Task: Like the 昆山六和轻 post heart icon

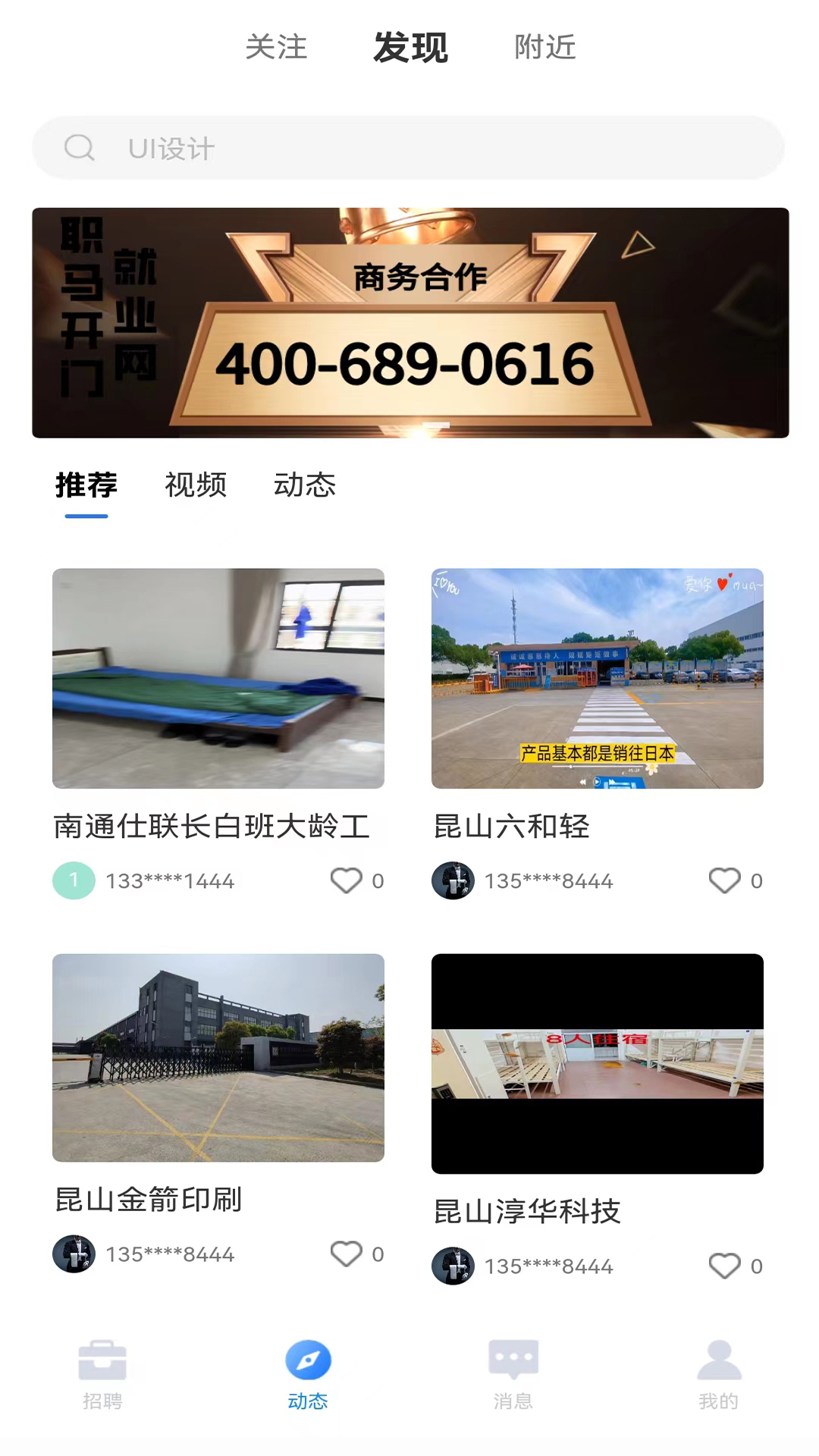Action: pyautogui.click(x=725, y=880)
